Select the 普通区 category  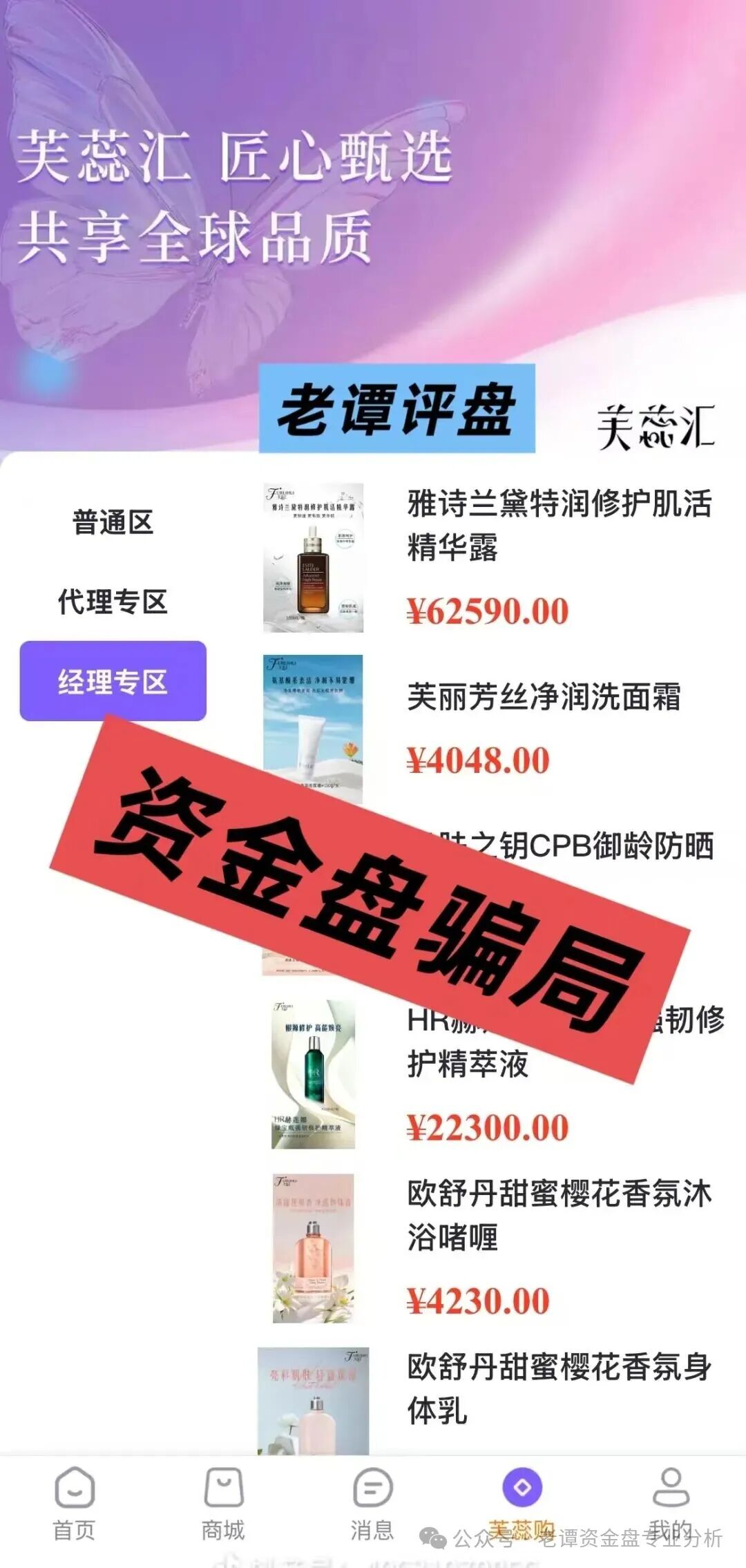(x=113, y=522)
